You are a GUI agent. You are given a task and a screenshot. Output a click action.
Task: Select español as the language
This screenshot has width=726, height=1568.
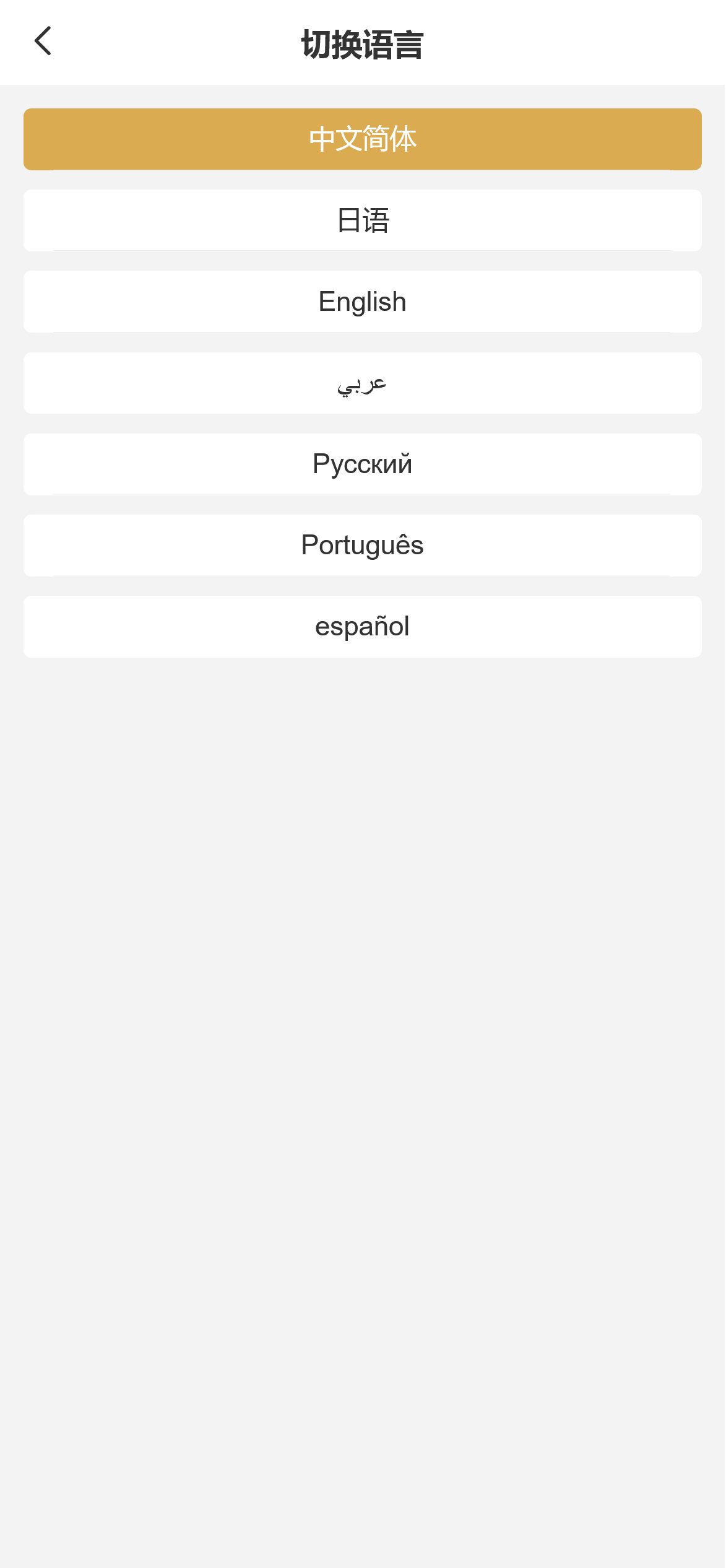click(x=363, y=627)
